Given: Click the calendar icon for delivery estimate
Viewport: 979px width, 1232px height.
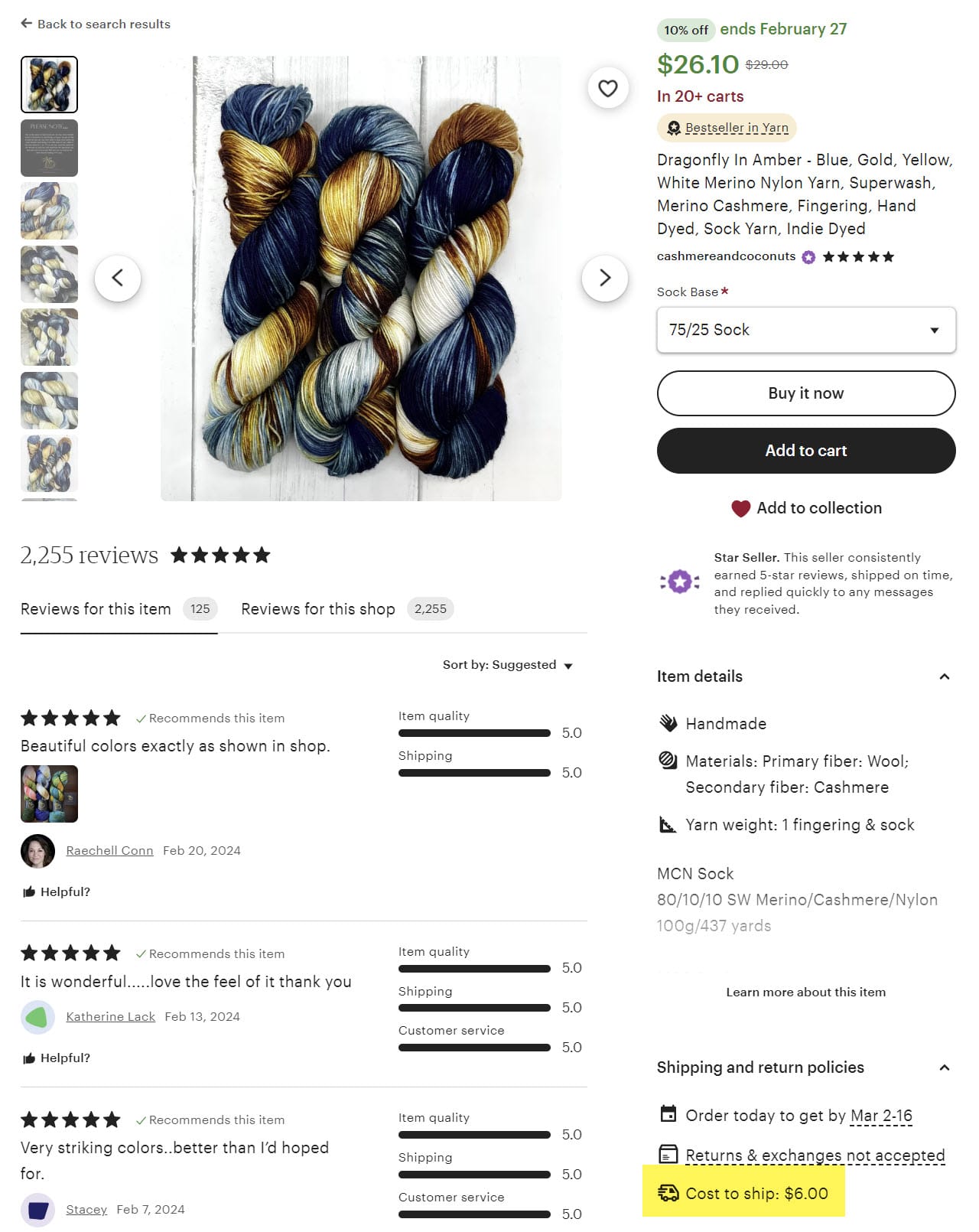Looking at the screenshot, I should pyautogui.click(x=667, y=1115).
